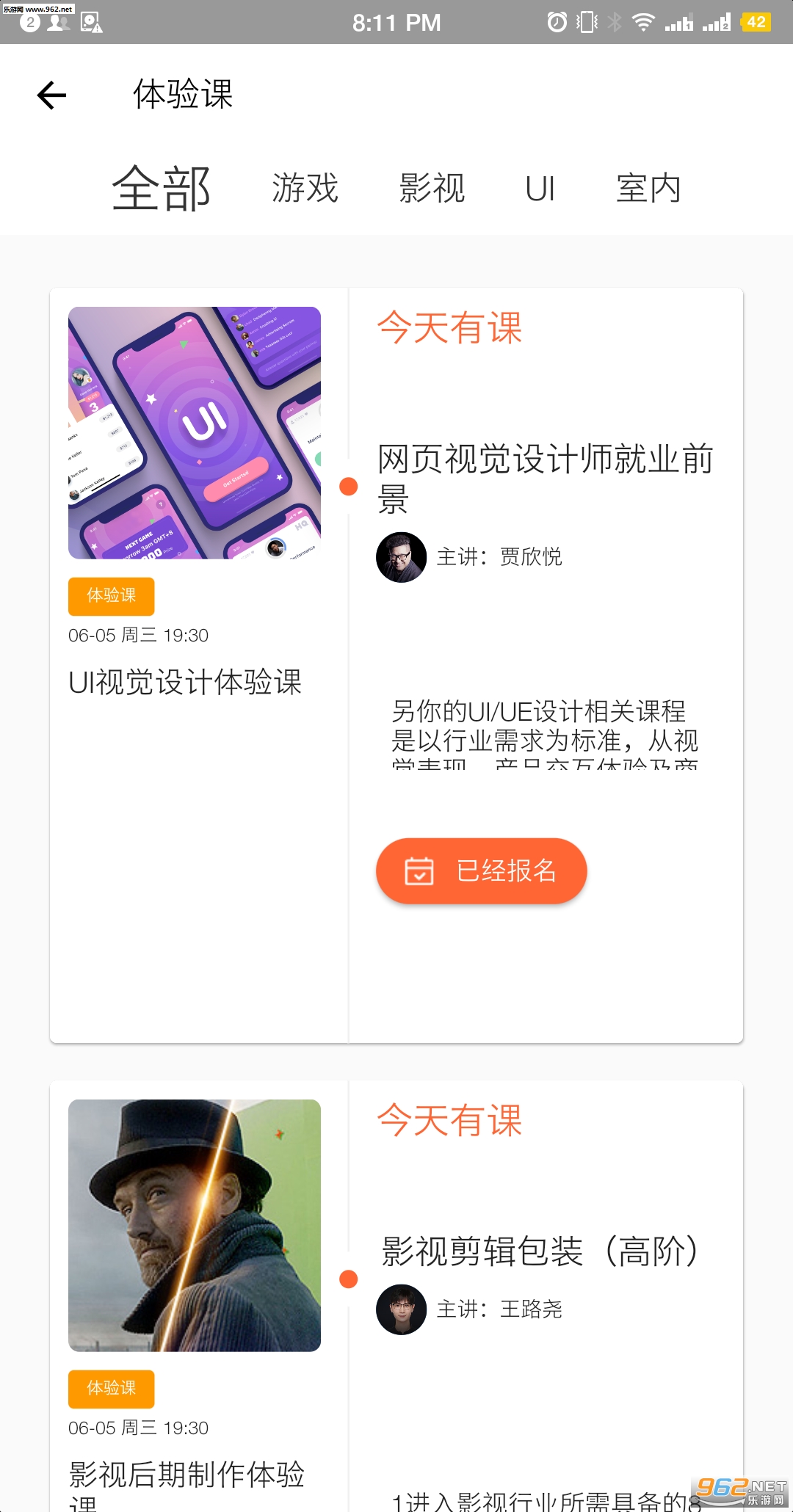
Task: Open the 影视后期制作体验课 course image
Action: tap(195, 1226)
